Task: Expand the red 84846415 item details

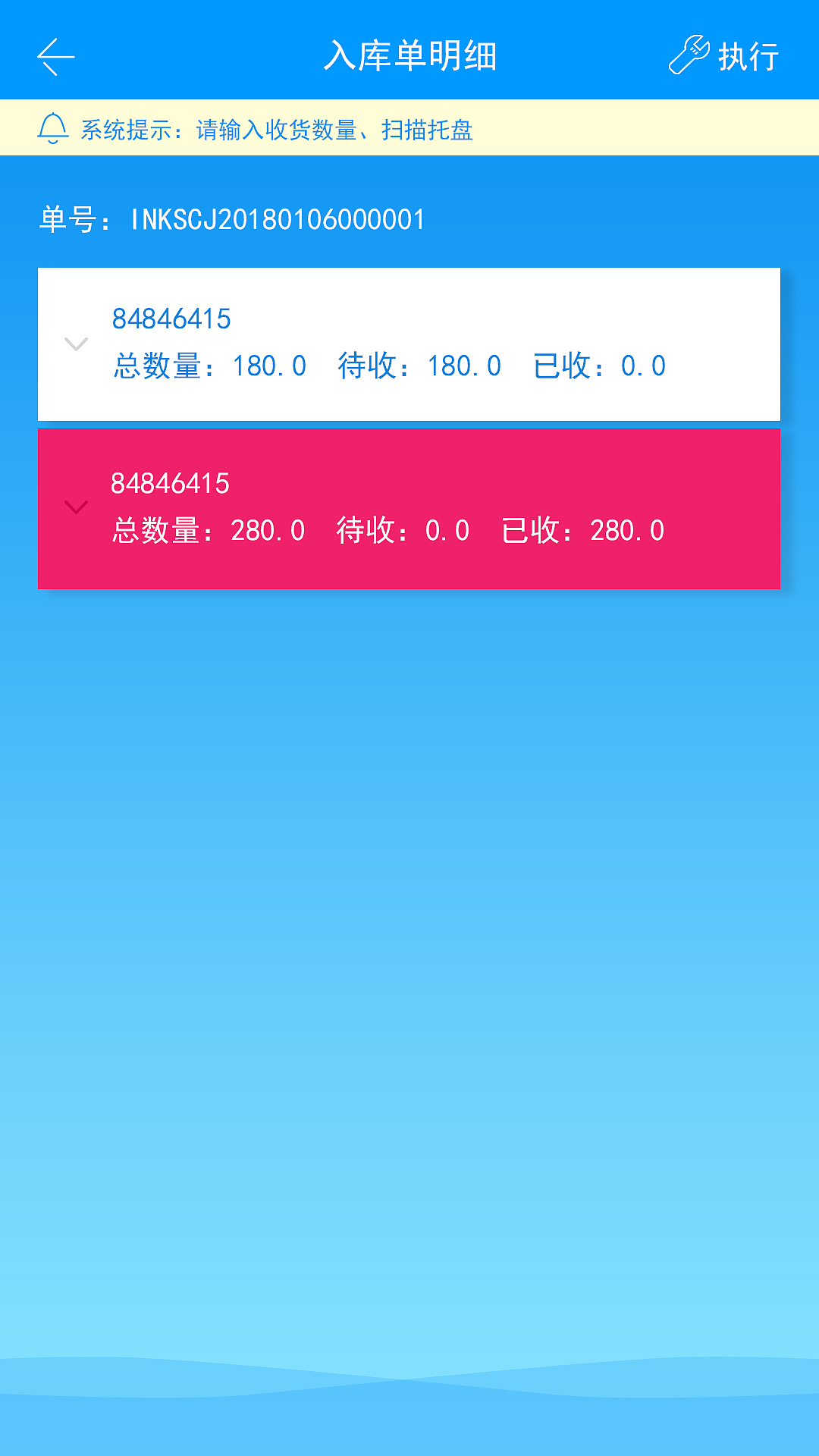Action: tap(76, 507)
